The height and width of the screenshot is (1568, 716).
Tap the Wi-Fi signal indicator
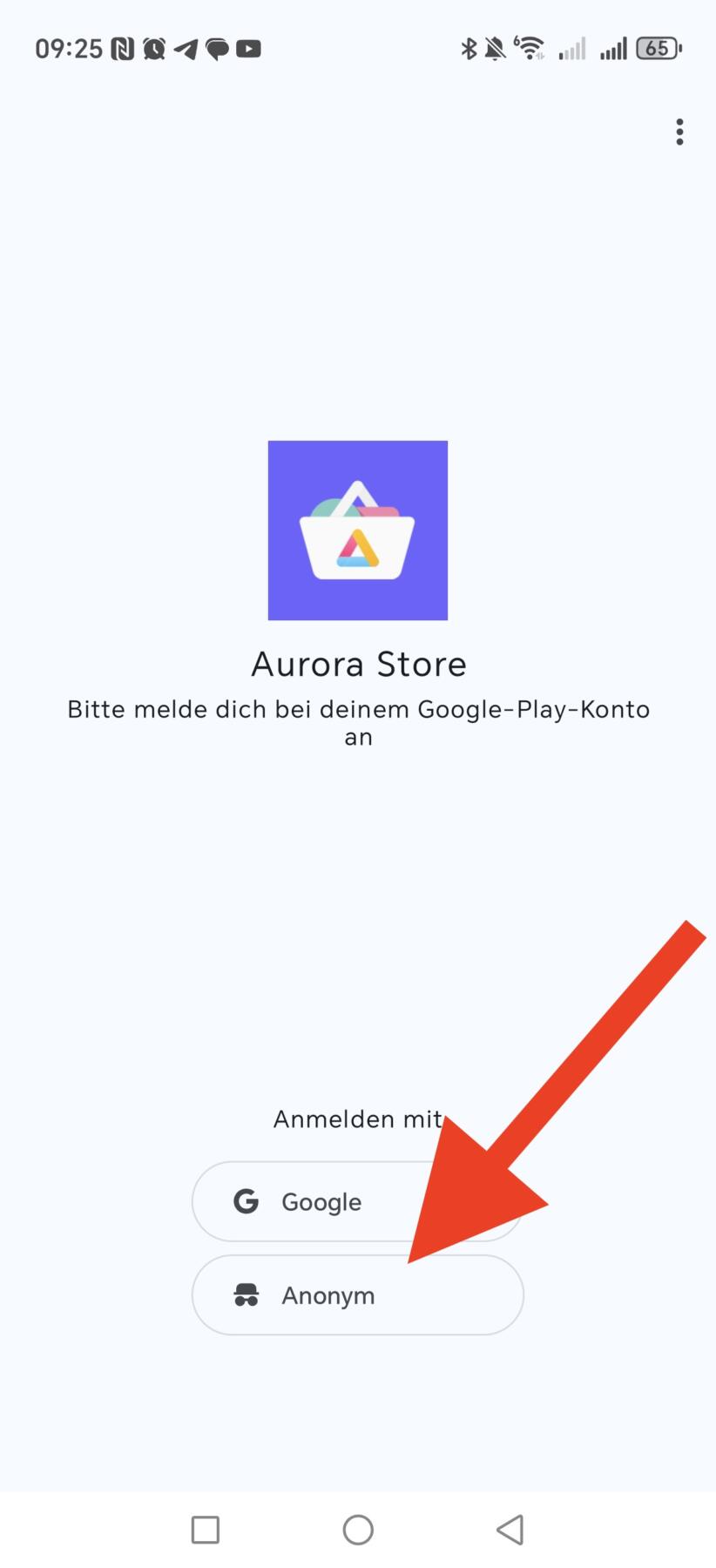[530, 49]
